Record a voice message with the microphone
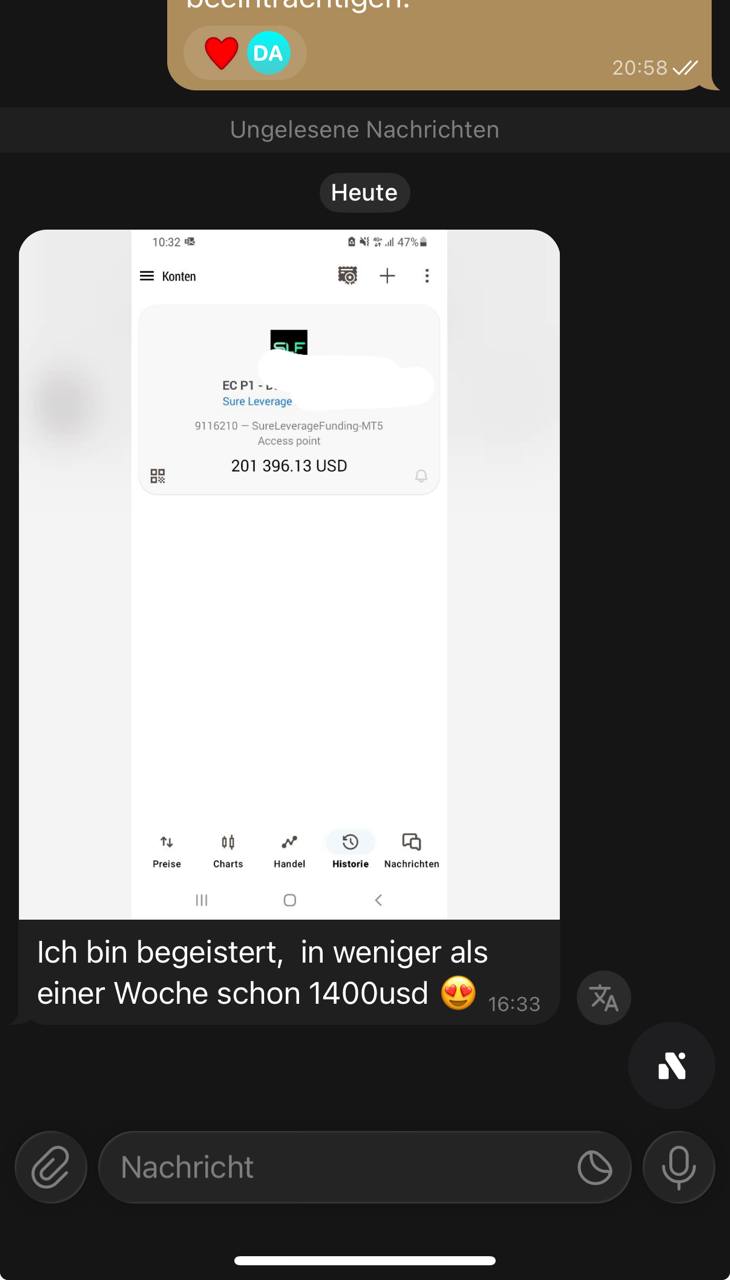This screenshot has width=730, height=1280. point(679,1167)
